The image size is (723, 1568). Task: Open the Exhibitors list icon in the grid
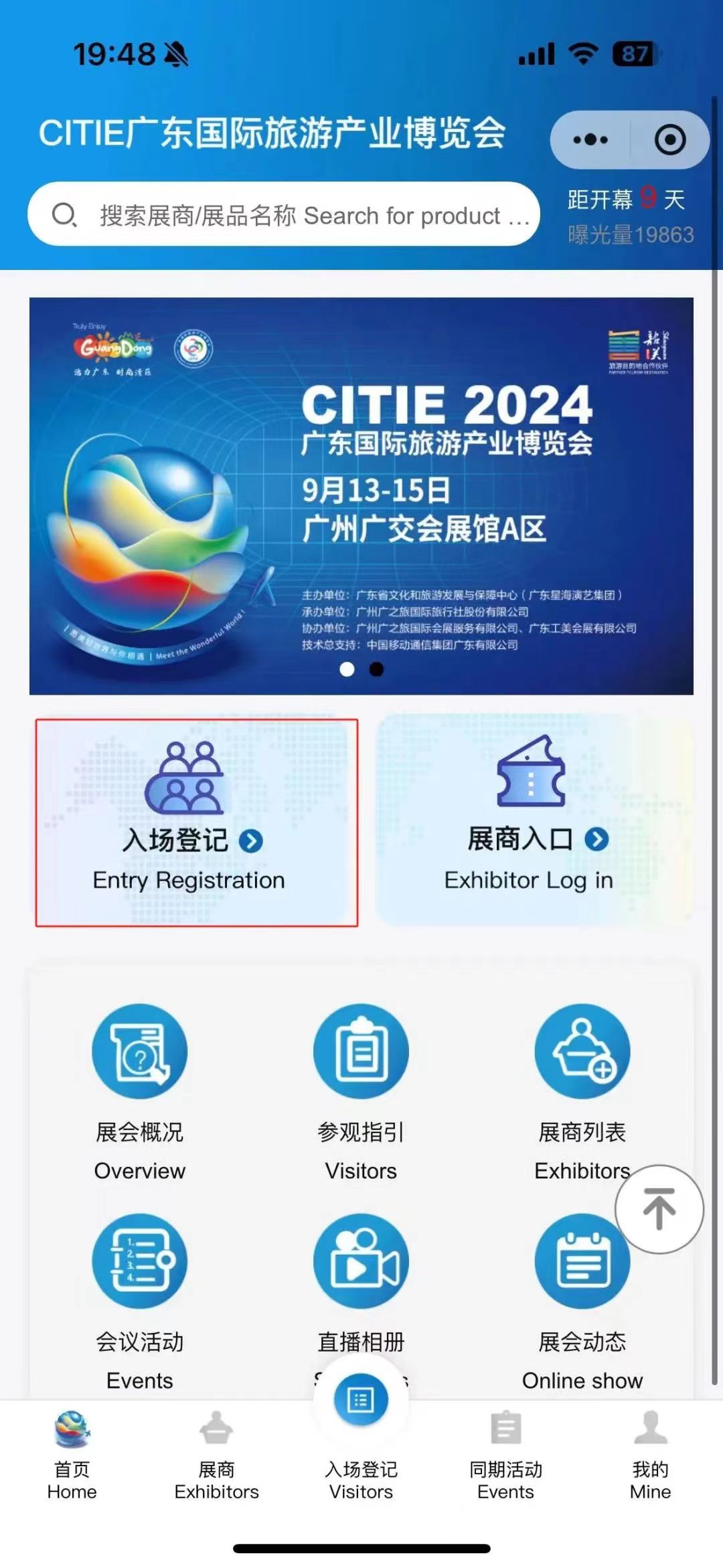(x=581, y=1052)
